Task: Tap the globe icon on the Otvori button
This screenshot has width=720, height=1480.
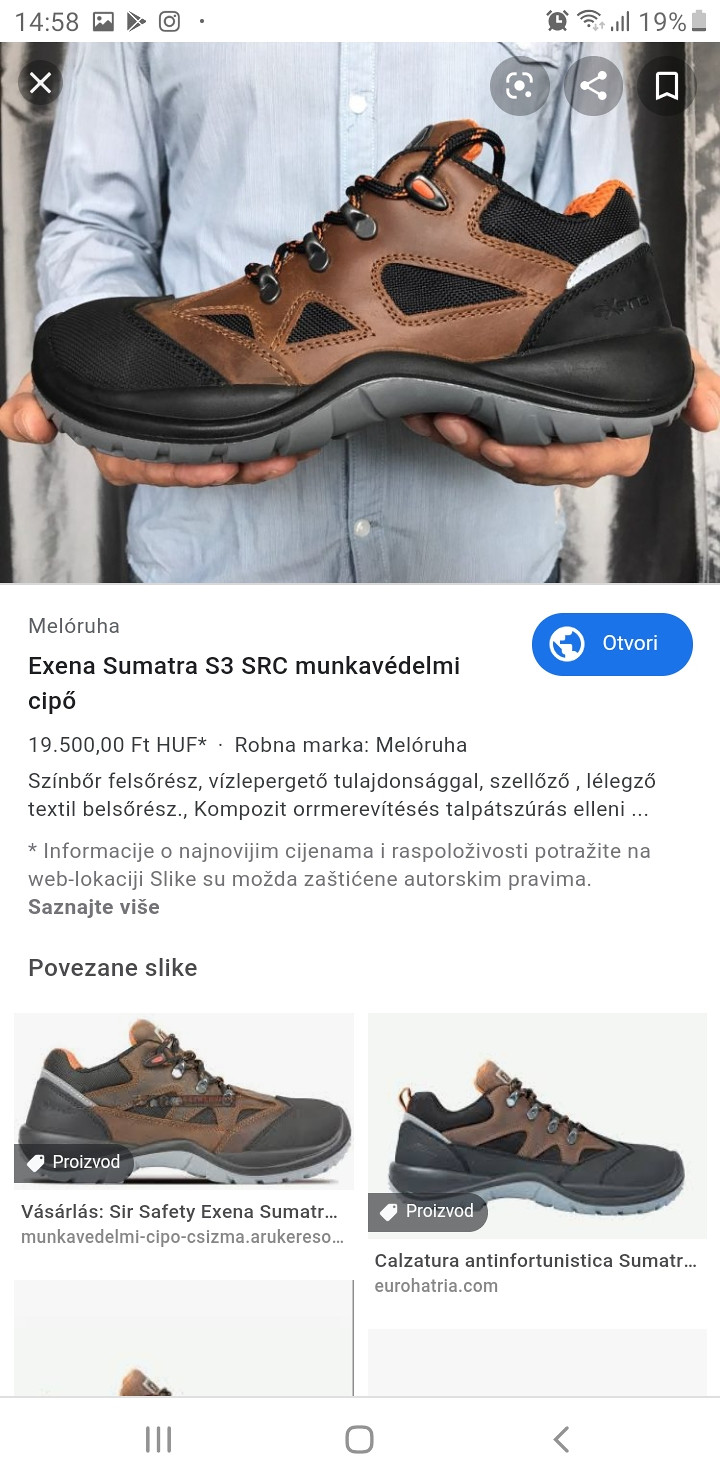Action: click(567, 644)
